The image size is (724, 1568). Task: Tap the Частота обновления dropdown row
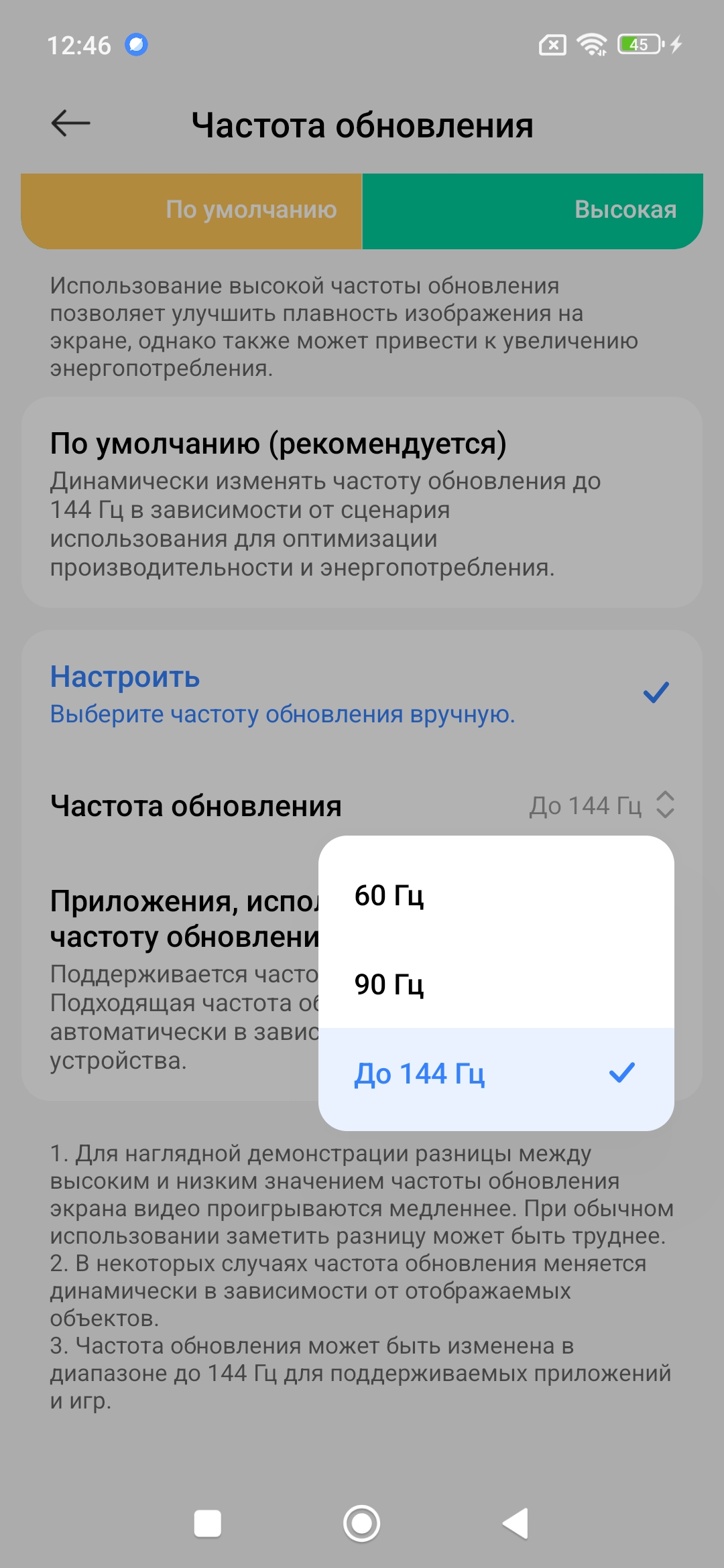coord(361,805)
